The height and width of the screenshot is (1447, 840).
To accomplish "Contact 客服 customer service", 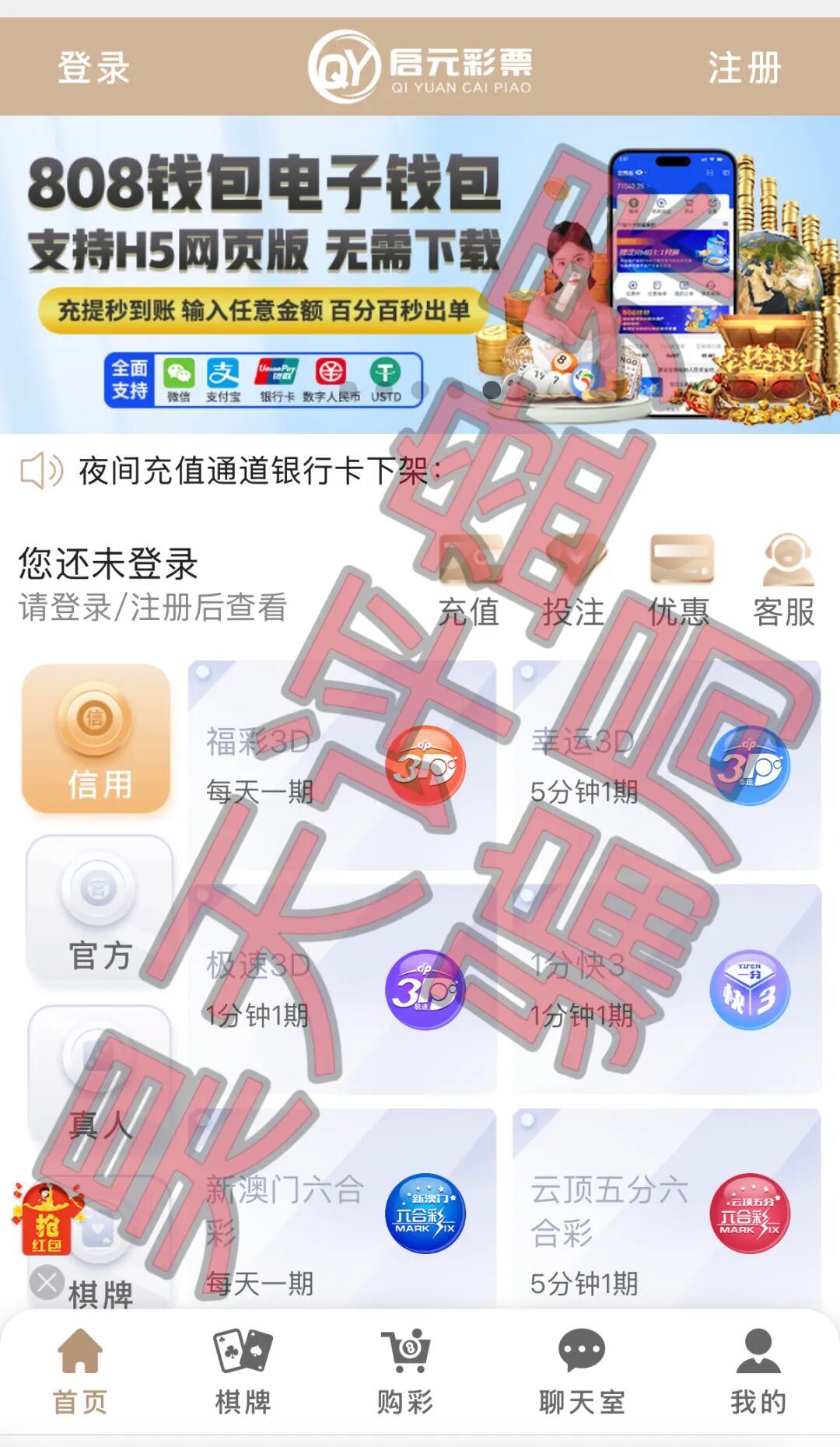I will click(x=784, y=581).
